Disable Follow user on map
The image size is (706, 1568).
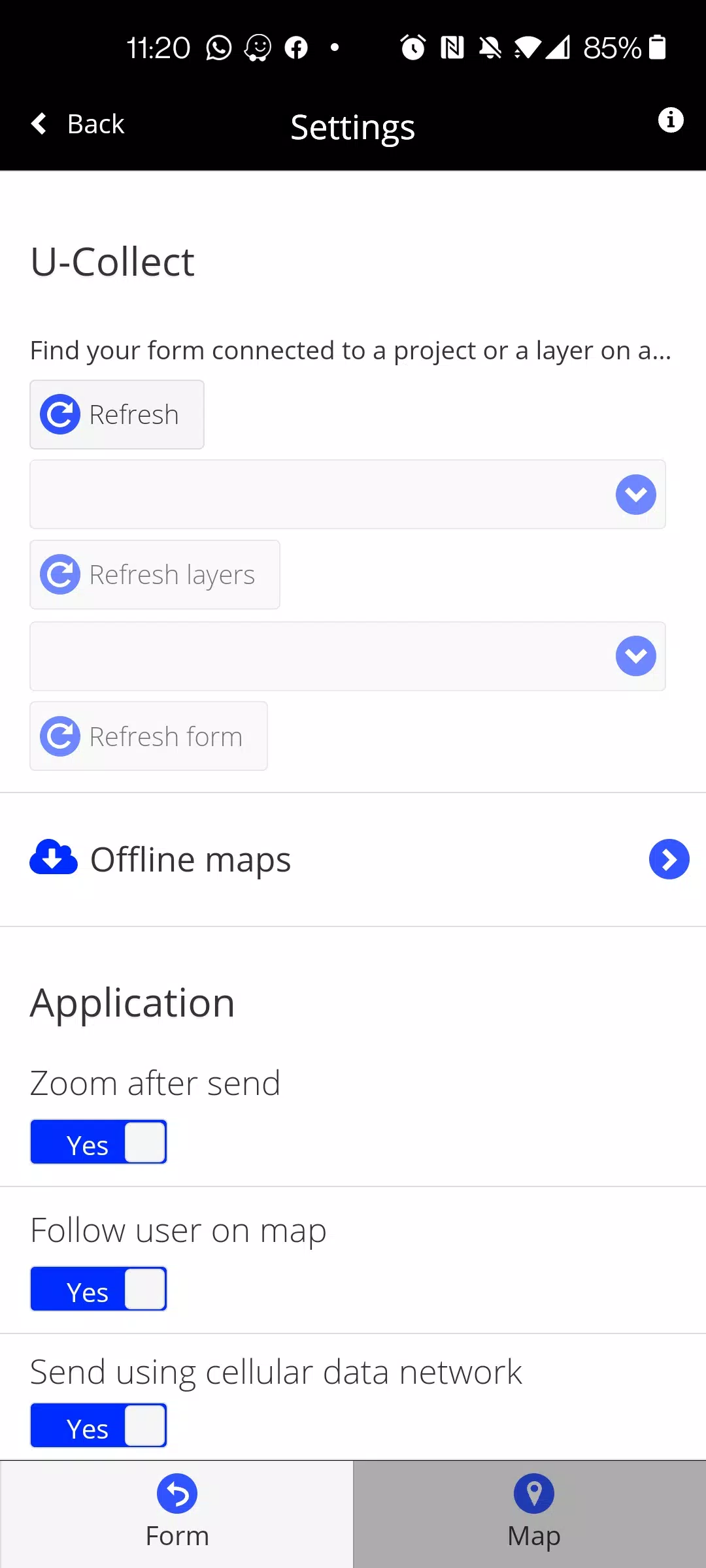coord(99,1289)
